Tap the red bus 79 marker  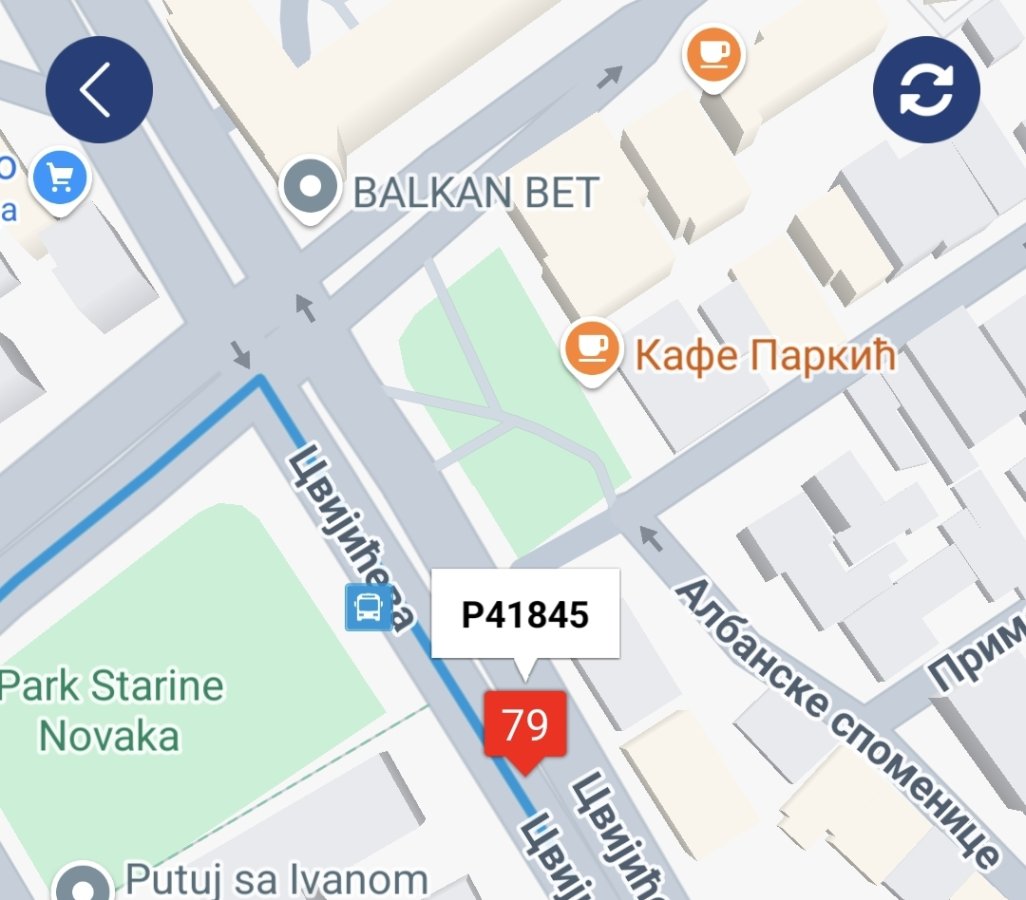(525, 726)
